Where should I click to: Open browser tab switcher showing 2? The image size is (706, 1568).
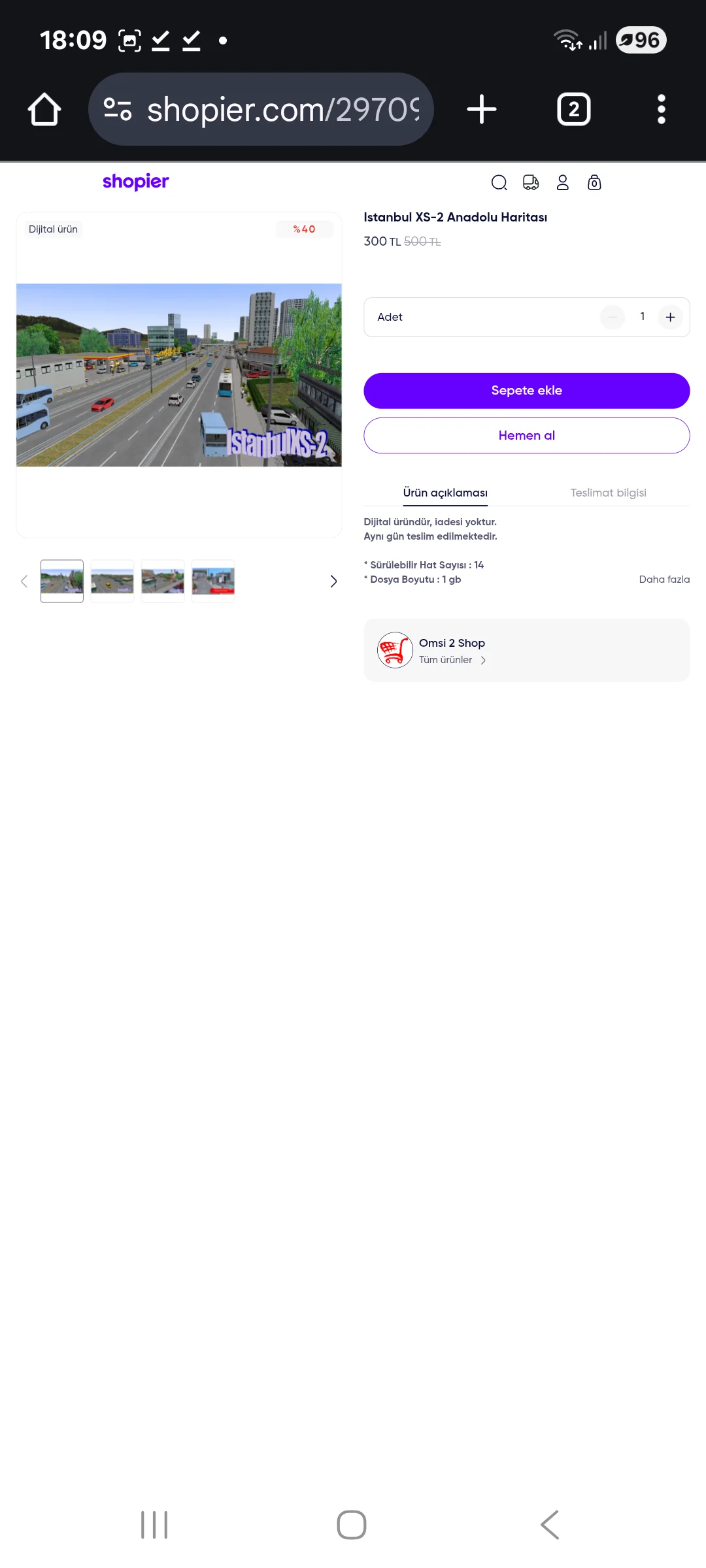click(x=573, y=109)
